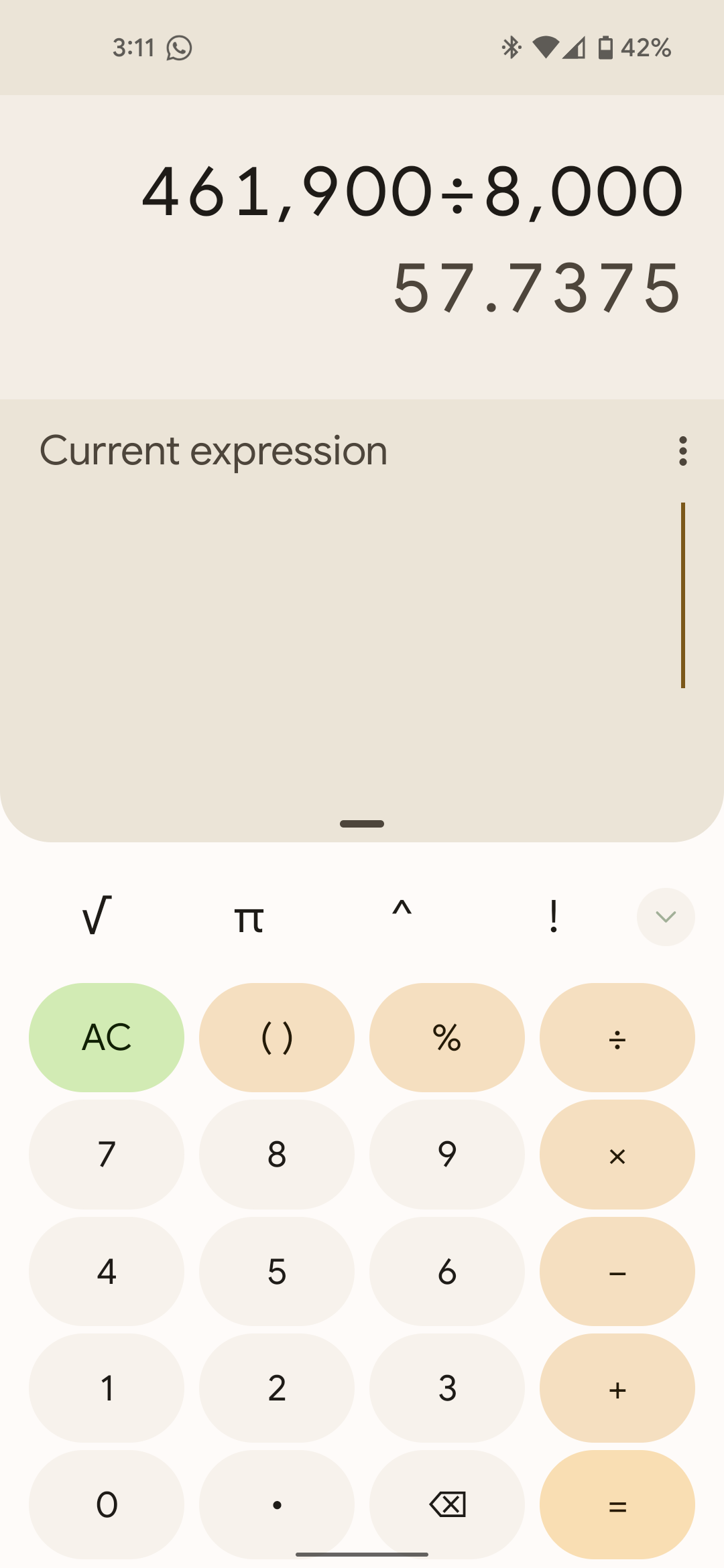Tap the exponent caret key
The image size is (724, 1568).
pyautogui.click(x=402, y=916)
